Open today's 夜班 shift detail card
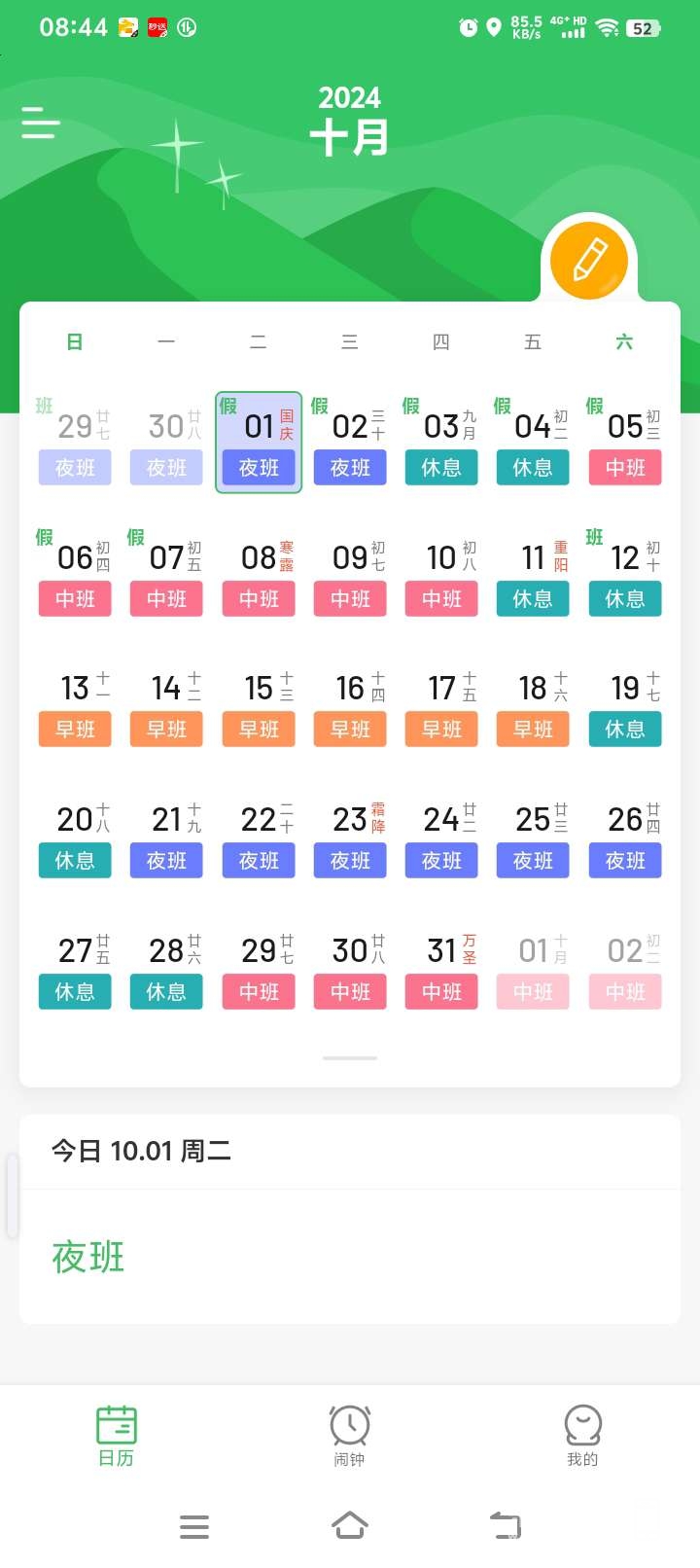This screenshot has width=700, height=1568. point(350,1257)
